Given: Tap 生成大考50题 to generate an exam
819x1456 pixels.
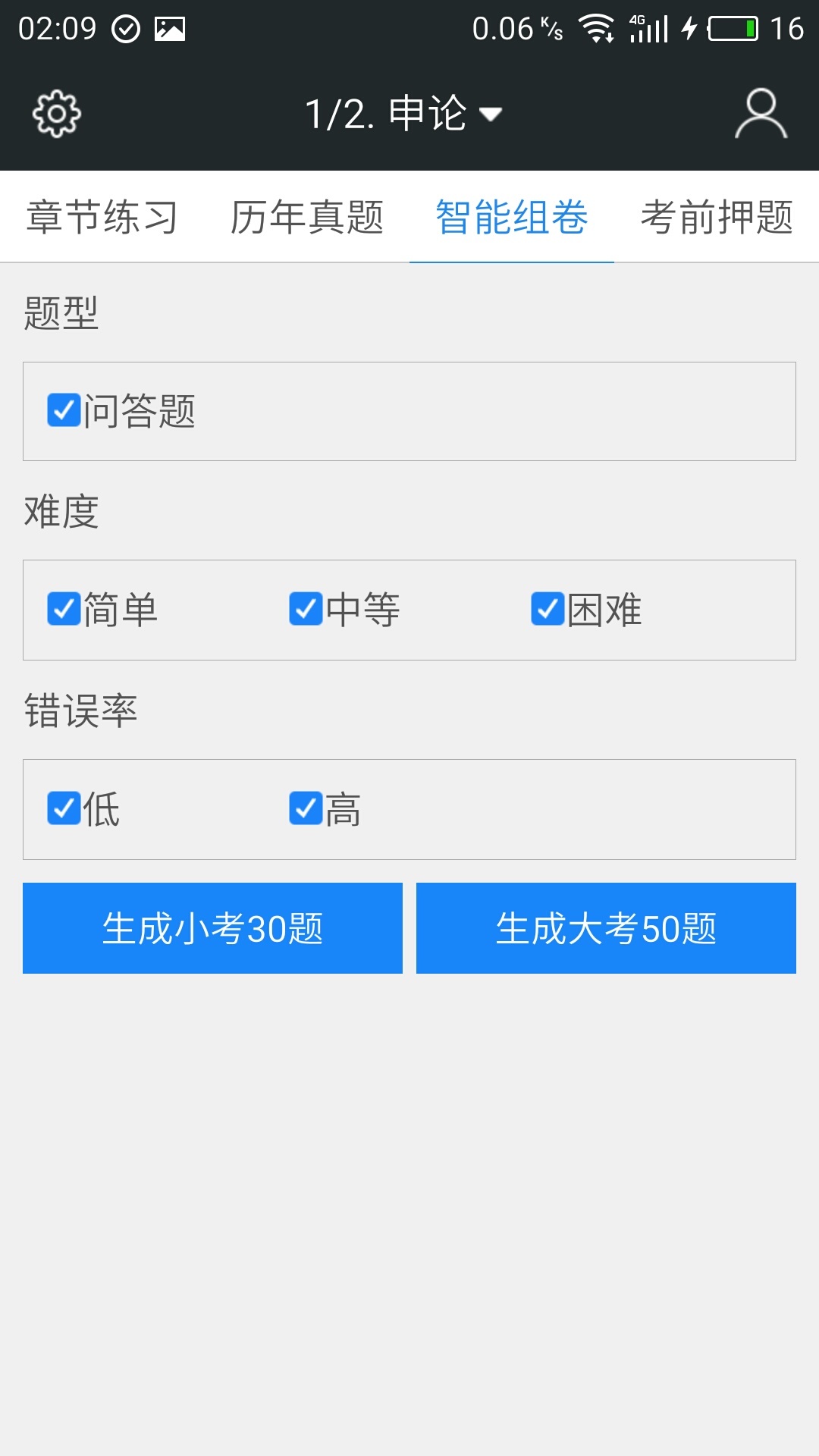Looking at the screenshot, I should [606, 927].
